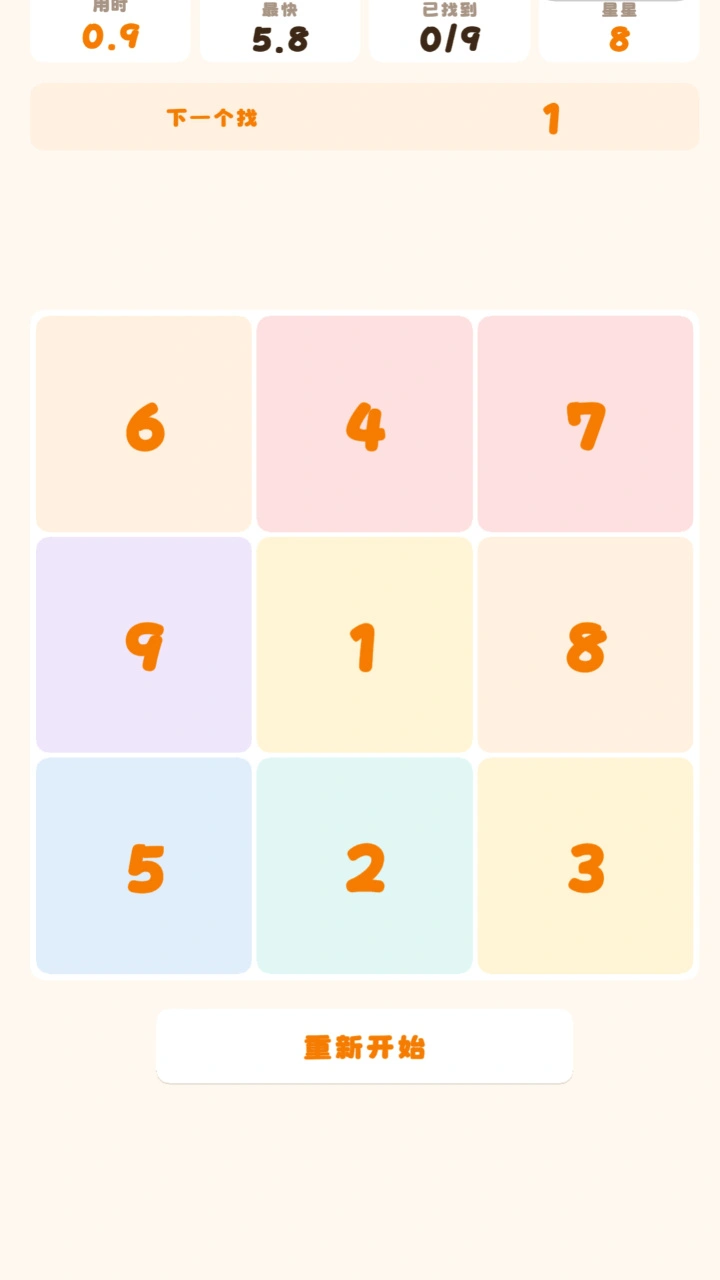Choose the tile with number 8
The height and width of the screenshot is (1280, 720).
(585, 645)
